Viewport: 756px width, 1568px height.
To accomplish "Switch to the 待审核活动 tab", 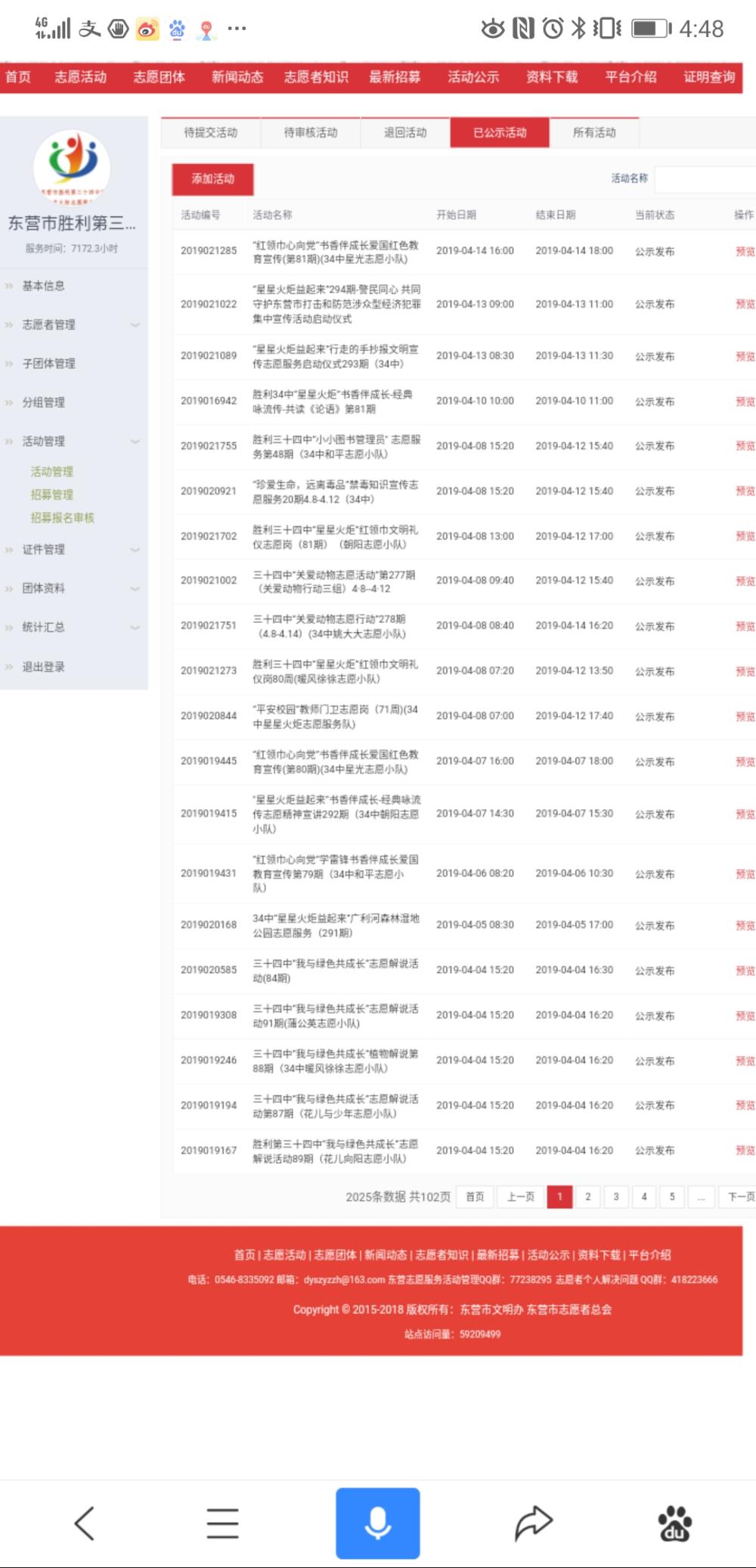I will [x=311, y=132].
